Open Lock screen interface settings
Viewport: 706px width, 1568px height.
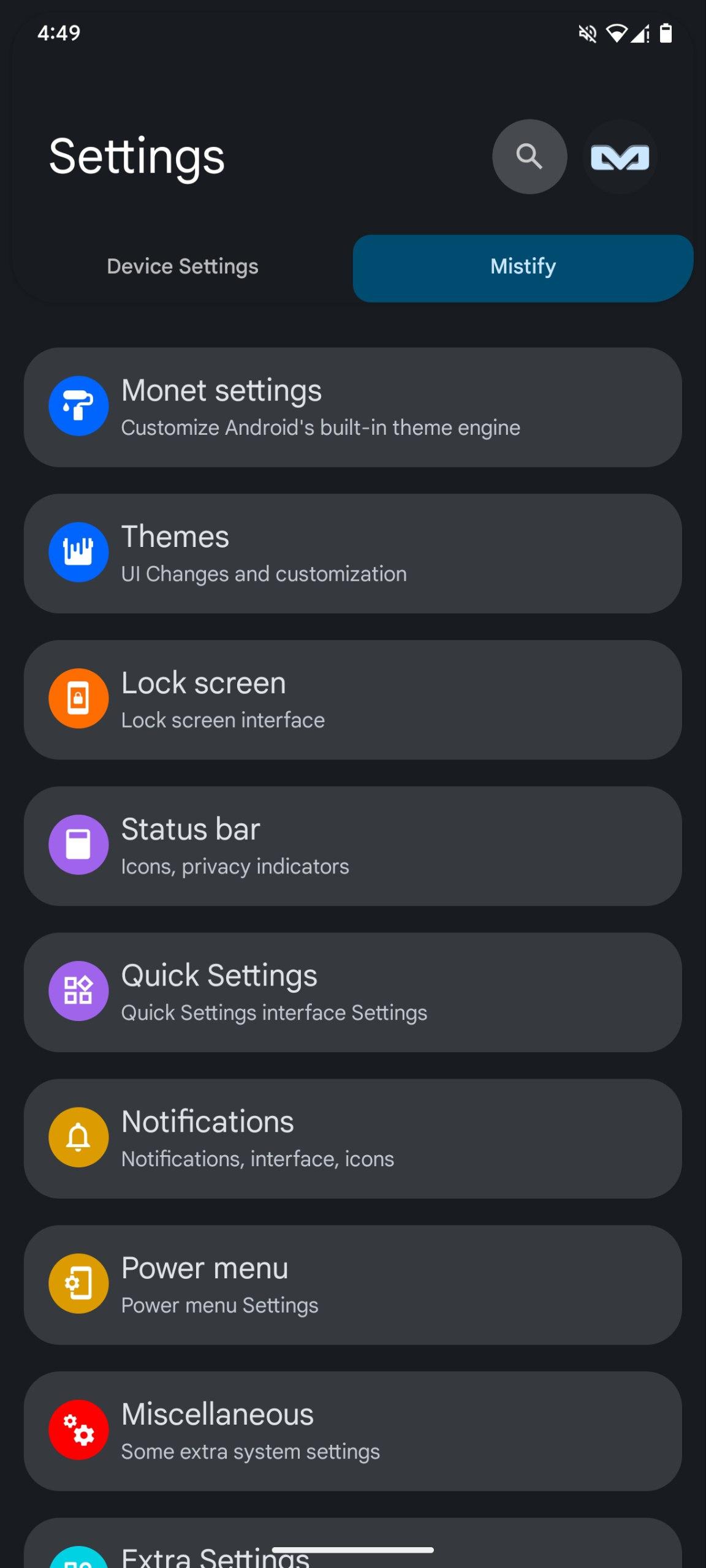[x=352, y=700]
